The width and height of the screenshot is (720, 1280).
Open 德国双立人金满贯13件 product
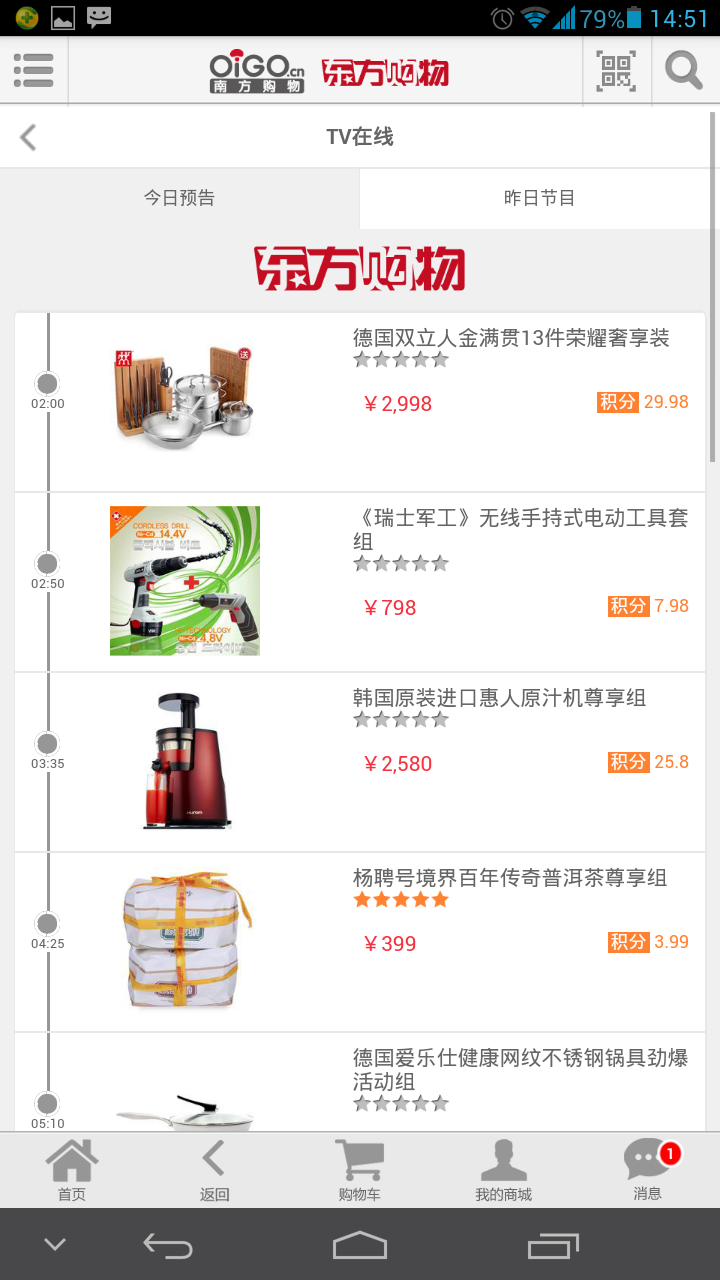coord(510,338)
